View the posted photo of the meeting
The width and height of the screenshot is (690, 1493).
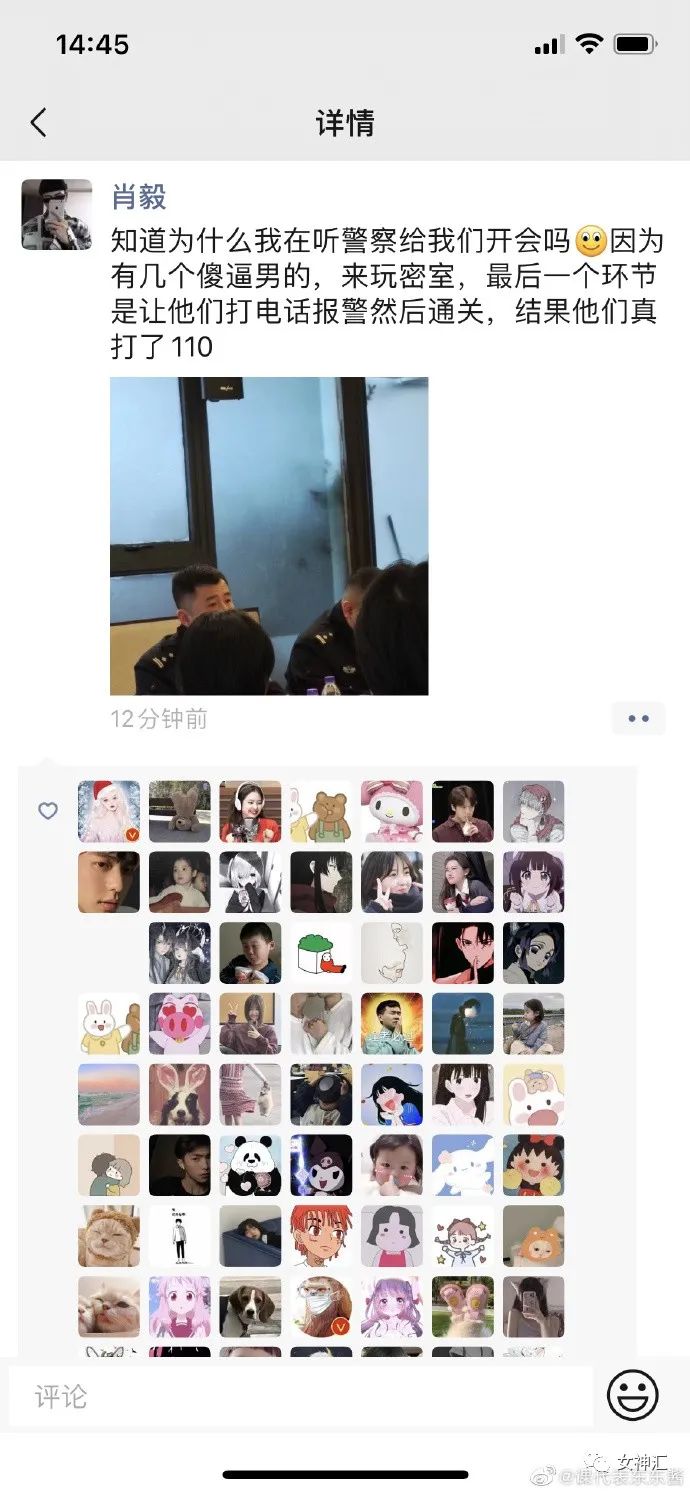269,536
